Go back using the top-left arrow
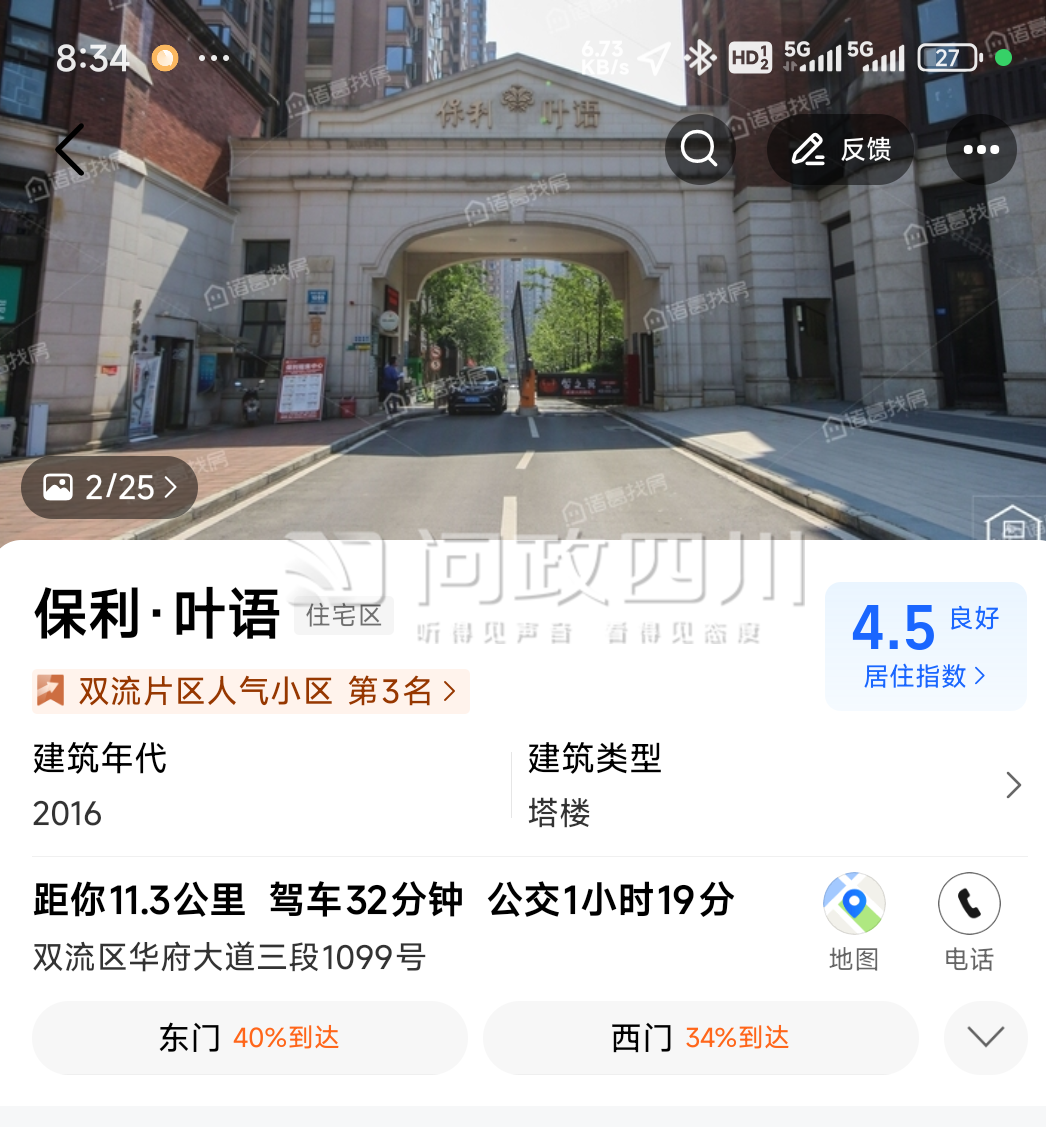This screenshot has width=1046, height=1133. click(x=70, y=150)
